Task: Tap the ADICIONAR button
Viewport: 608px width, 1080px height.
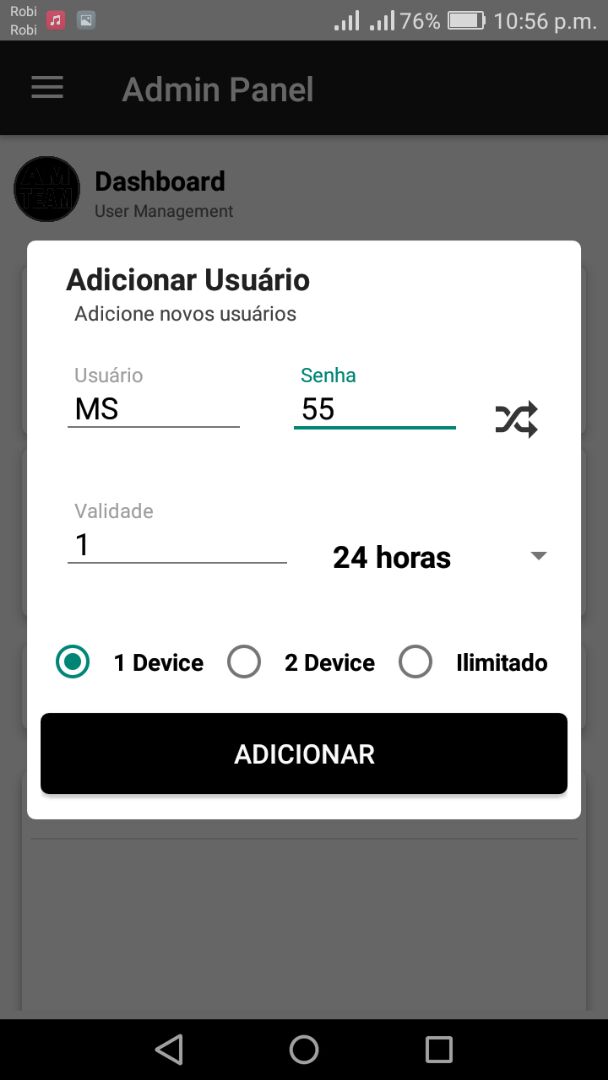Action: [304, 754]
